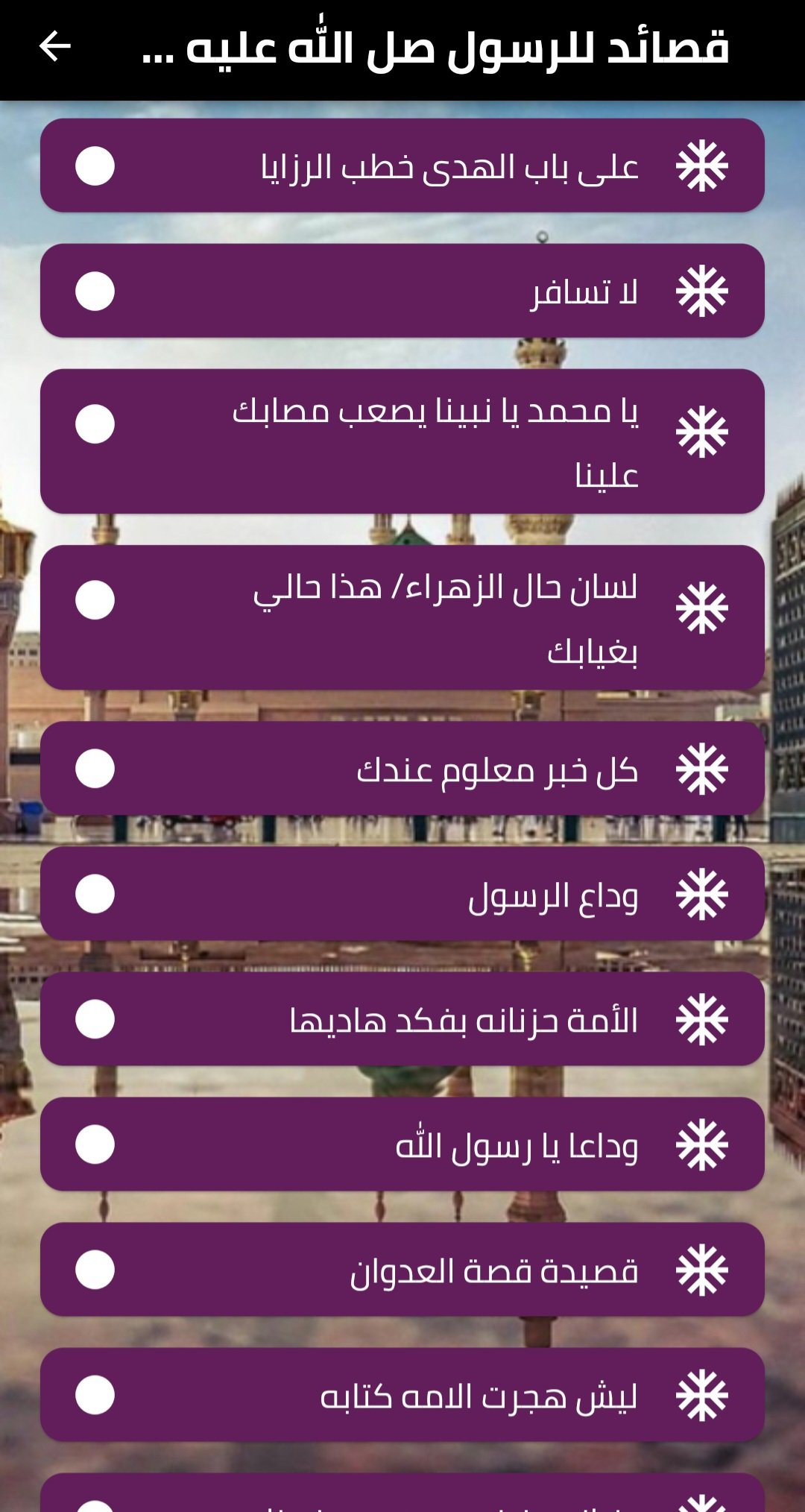The height and width of the screenshot is (1512, 805).
Task: Select يا محمد يا نبينا يصعب مصابك علينا
Action: pos(402,441)
